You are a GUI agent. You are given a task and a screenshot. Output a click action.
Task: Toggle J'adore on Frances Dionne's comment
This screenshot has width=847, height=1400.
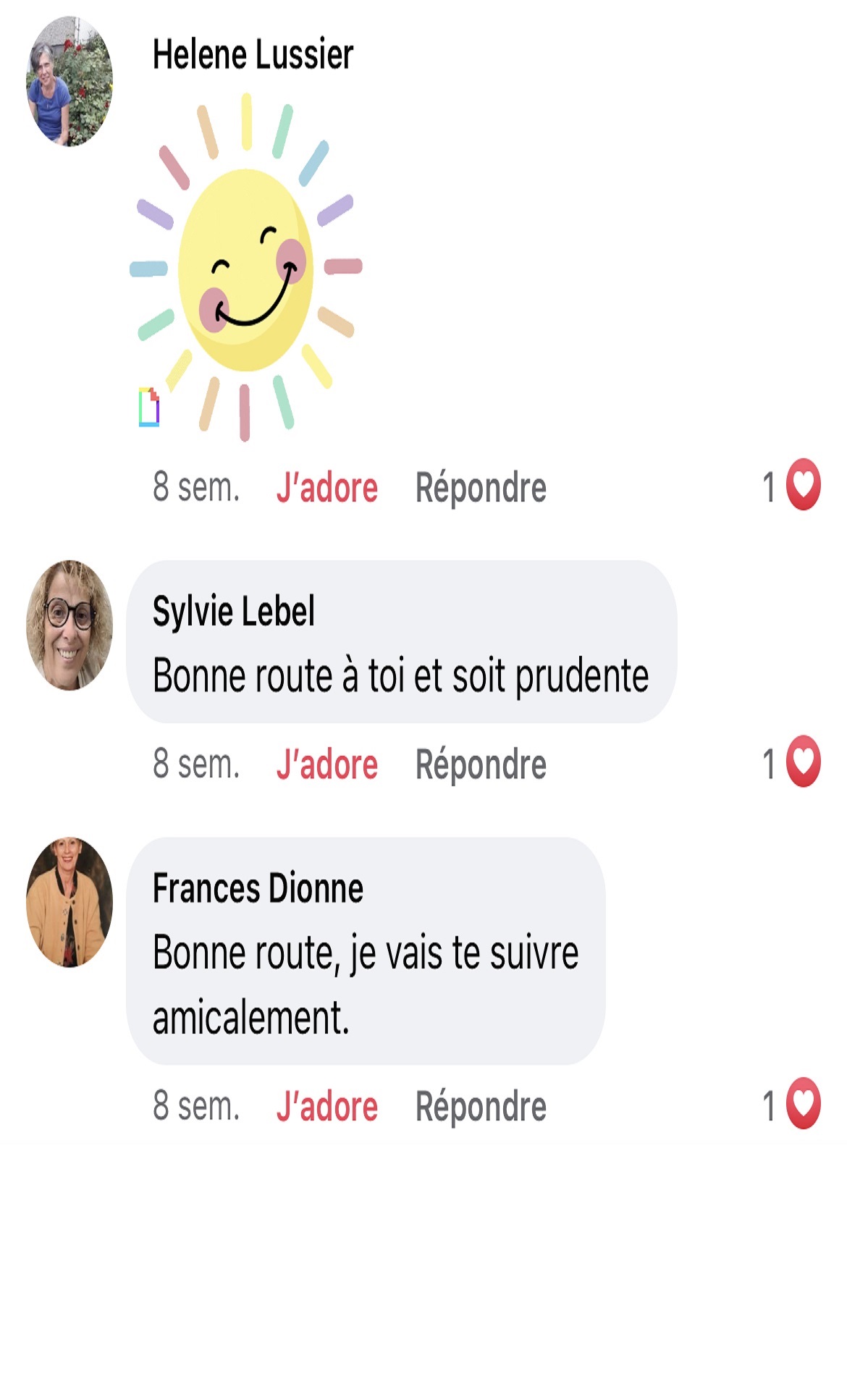click(326, 1107)
